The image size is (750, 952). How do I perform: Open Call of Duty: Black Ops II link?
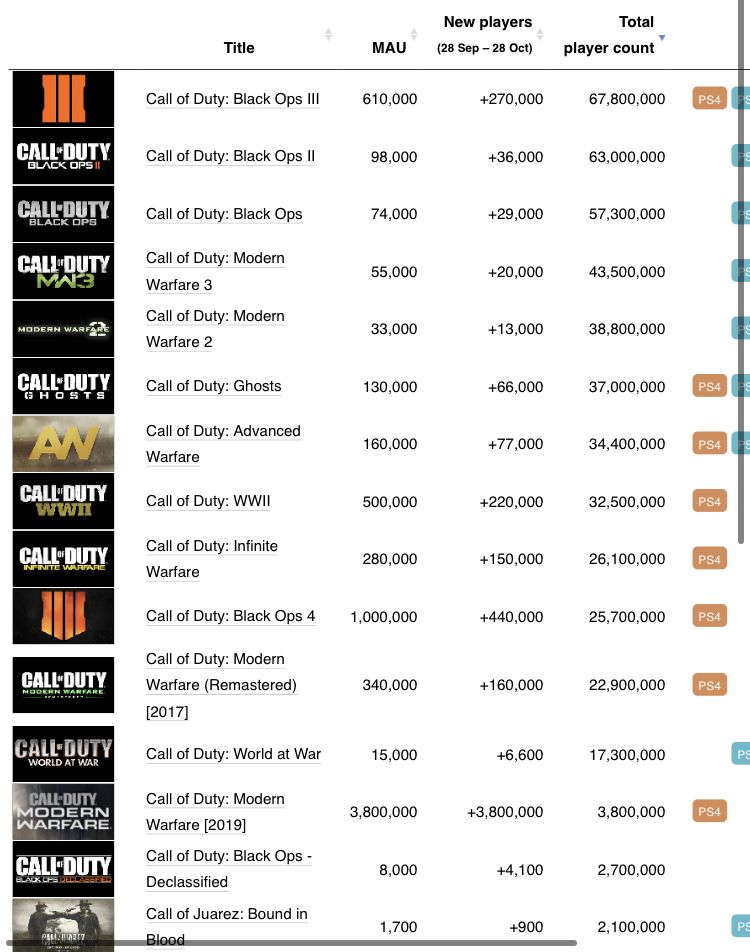231,156
